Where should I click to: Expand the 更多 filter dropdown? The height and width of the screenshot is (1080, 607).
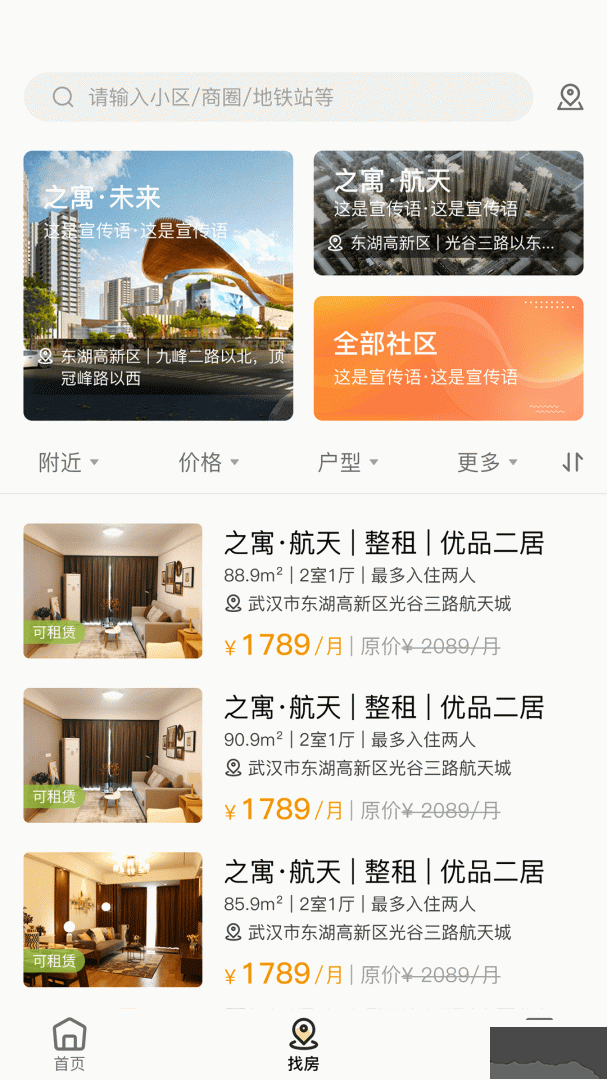point(487,462)
